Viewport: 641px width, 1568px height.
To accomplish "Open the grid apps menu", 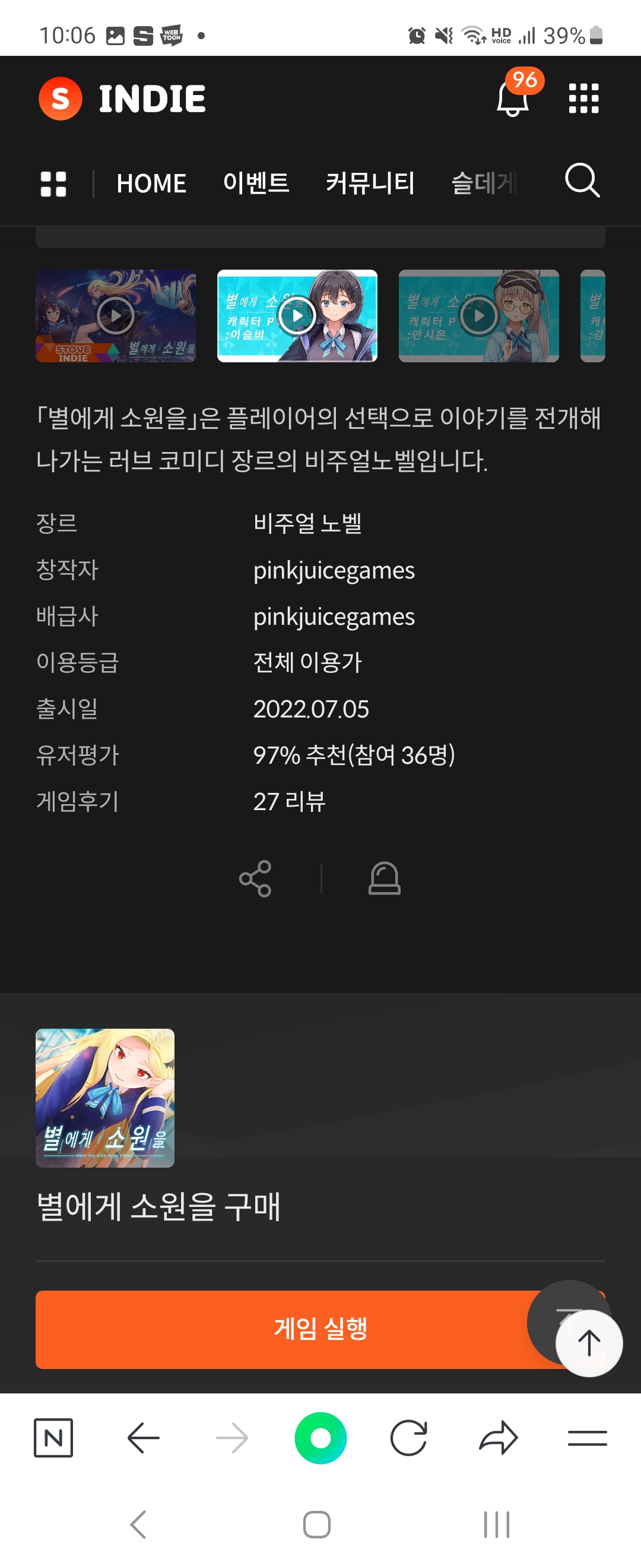I will click(583, 99).
